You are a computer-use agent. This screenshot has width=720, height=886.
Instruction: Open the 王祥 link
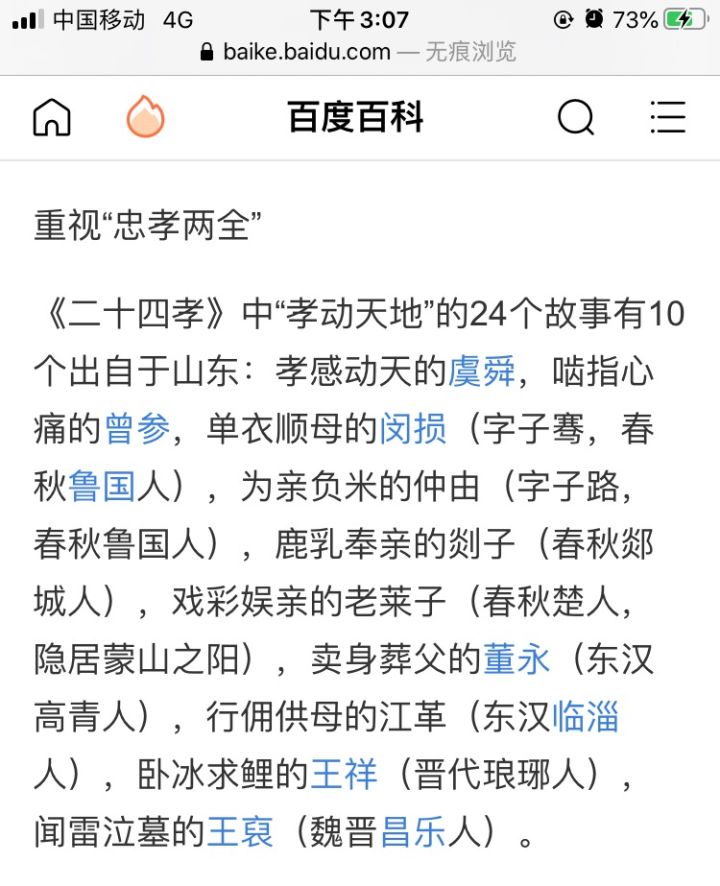pos(344,775)
